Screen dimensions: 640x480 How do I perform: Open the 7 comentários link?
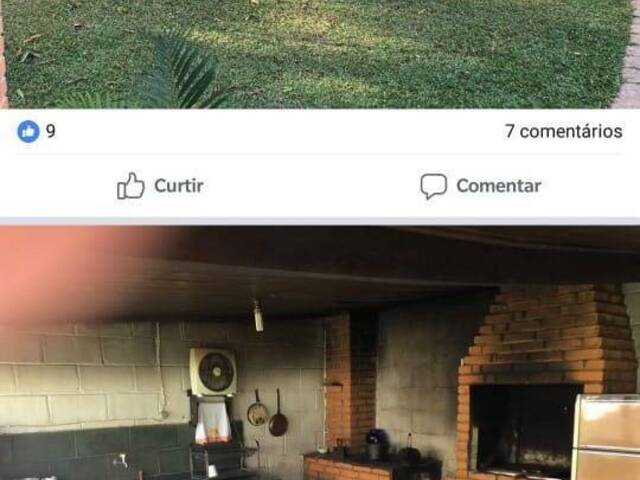[x=563, y=131]
